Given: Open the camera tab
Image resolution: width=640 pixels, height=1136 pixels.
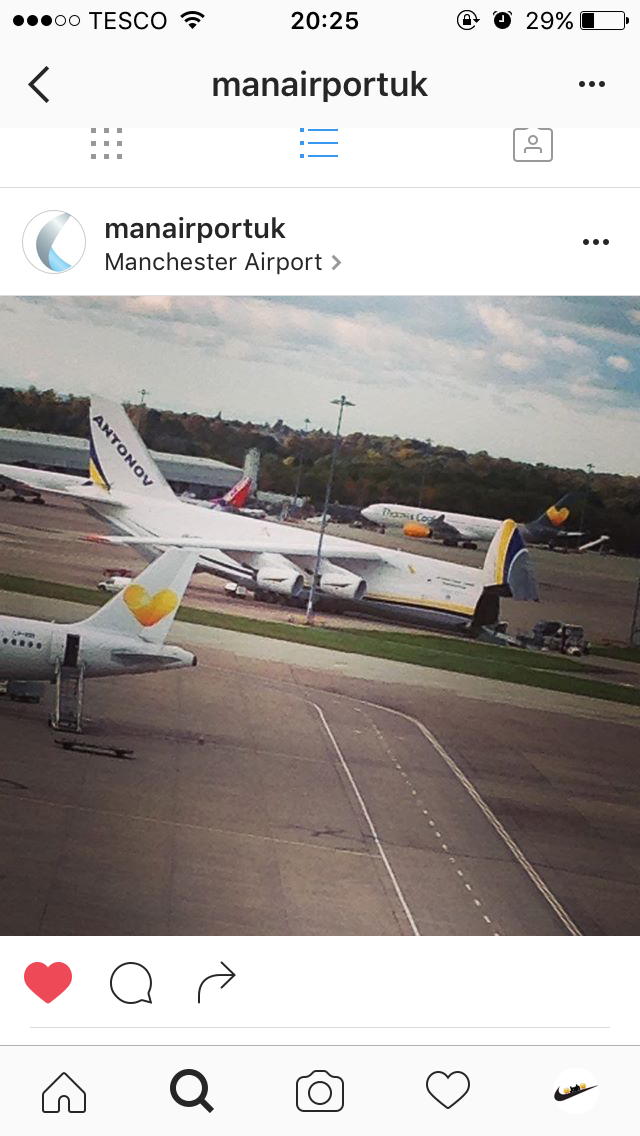Looking at the screenshot, I should click(x=320, y=1091).
